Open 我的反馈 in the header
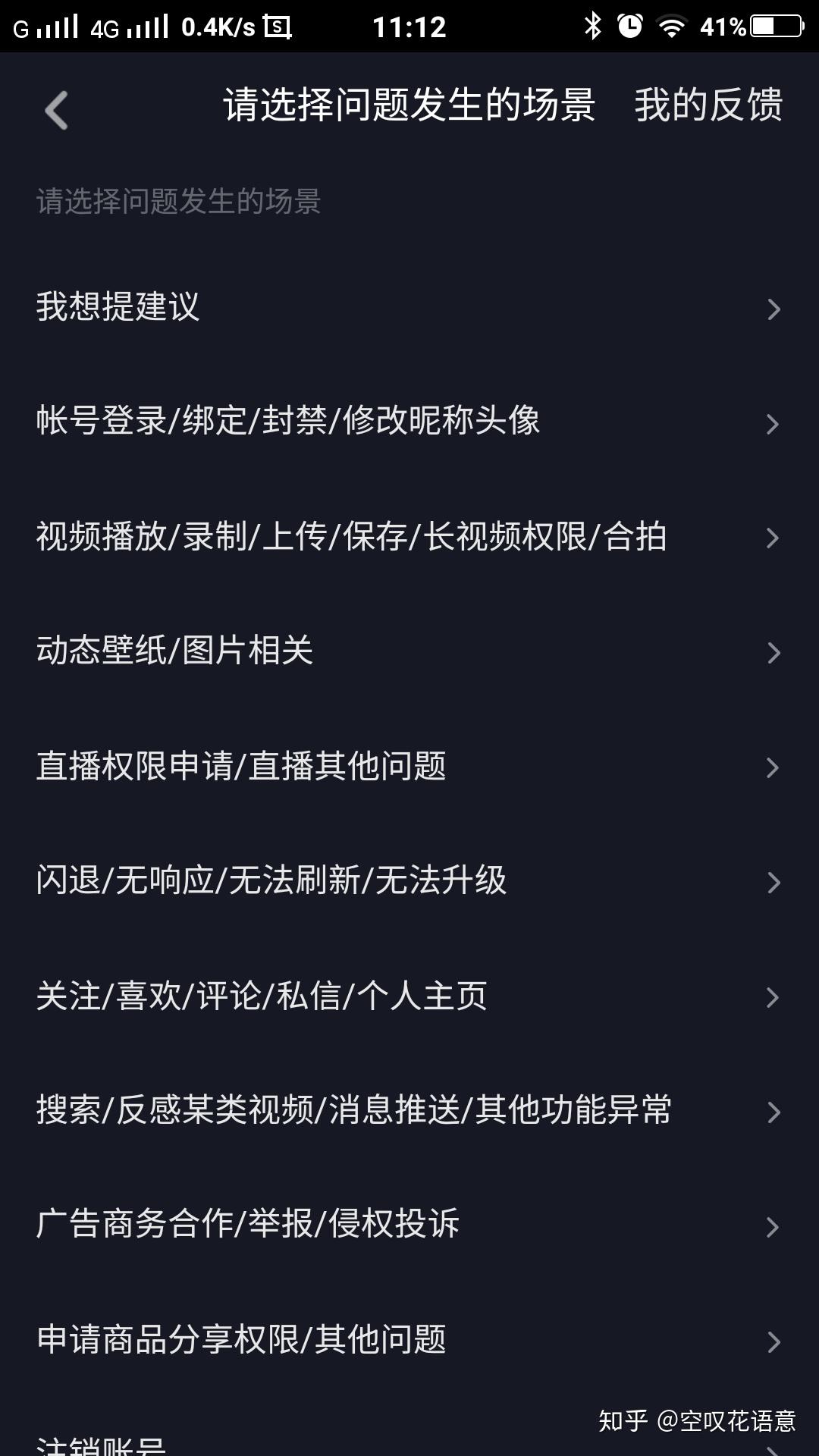Viewport: 819px width, 1456px height. 708,105
